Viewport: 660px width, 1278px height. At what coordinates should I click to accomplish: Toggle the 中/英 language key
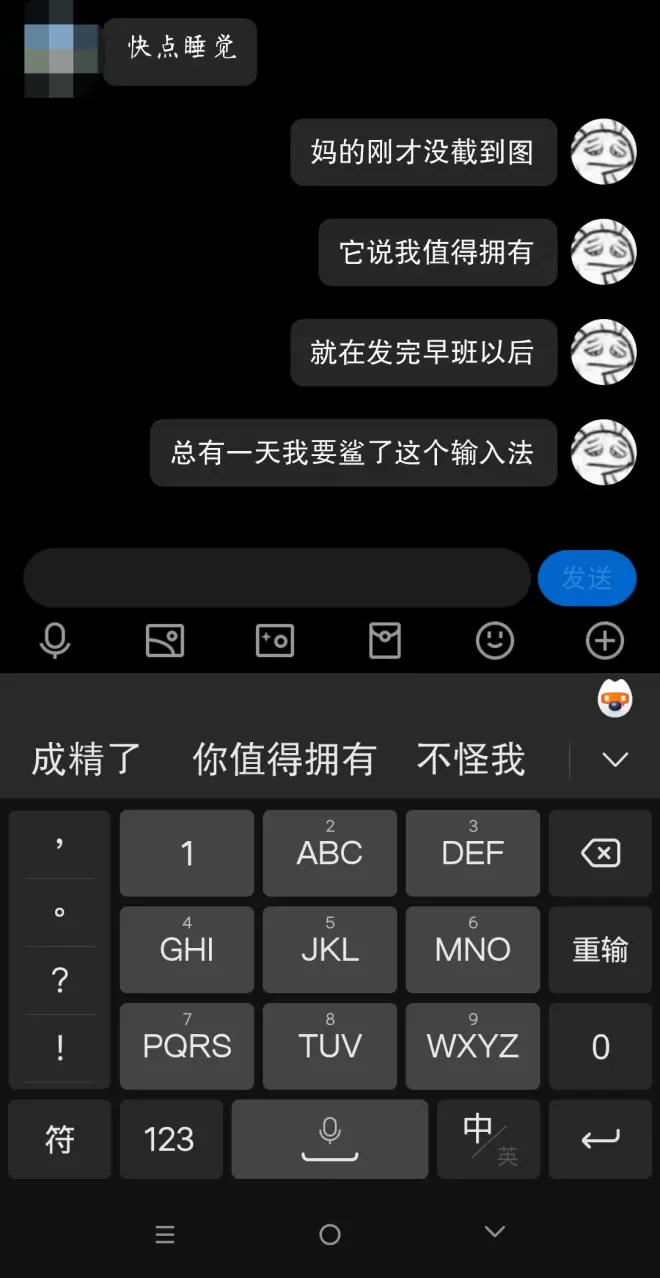click(x=488, y=1139)
